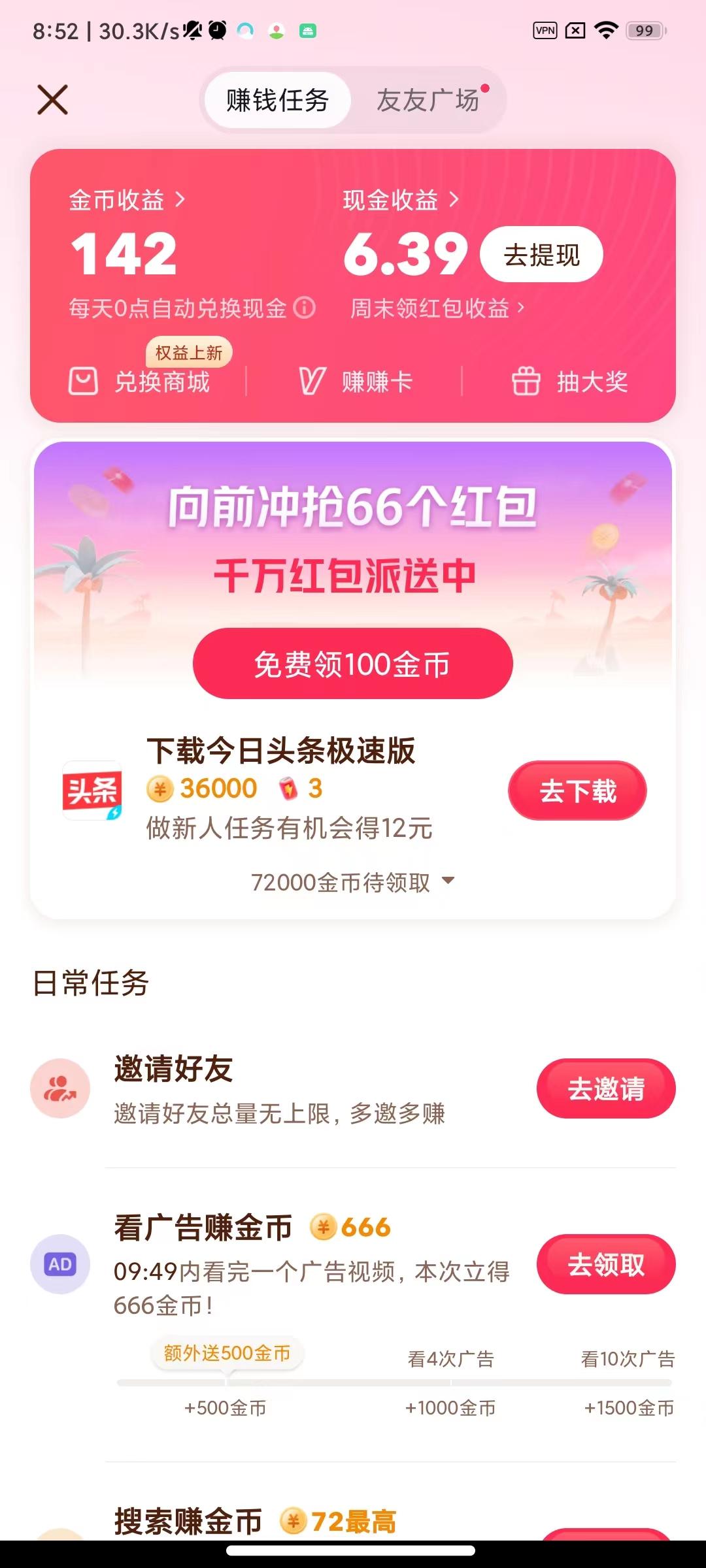Select the 赚钱任务 tab
Screen dimensions: 706x1568
point(277,101)
